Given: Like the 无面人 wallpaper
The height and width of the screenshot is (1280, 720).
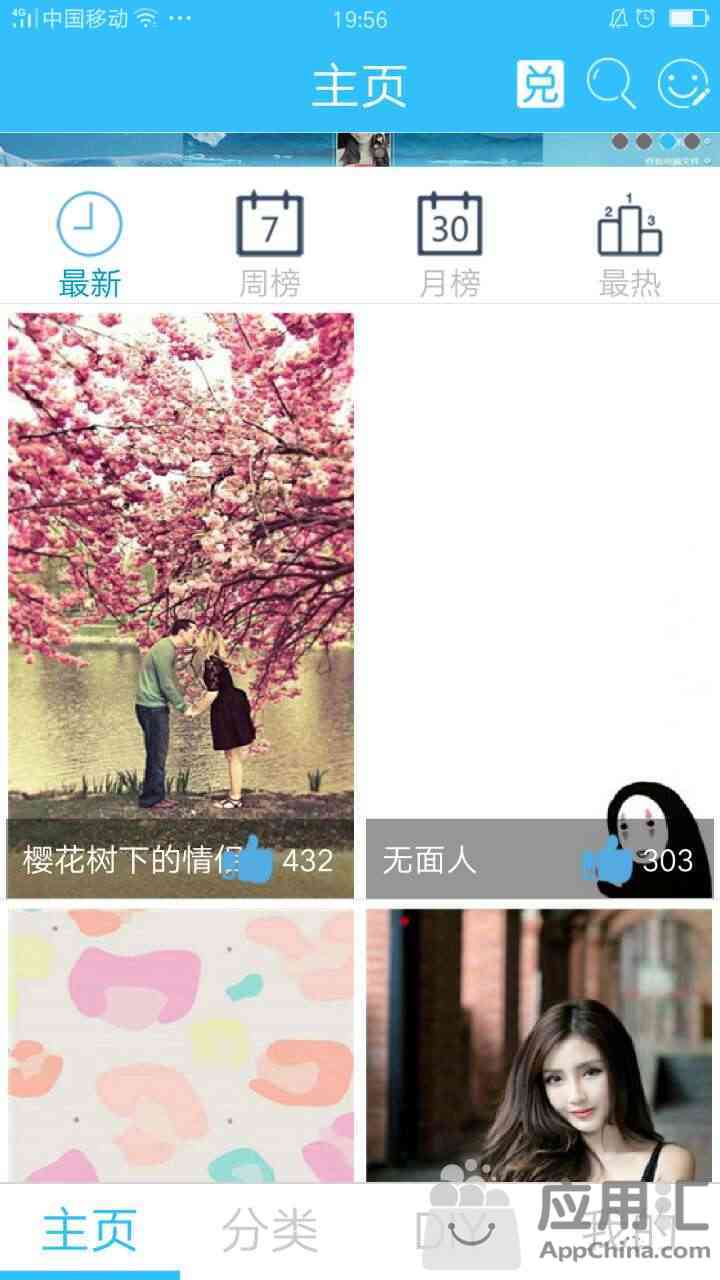Looking at the screenshot, I should pos(609,859).
